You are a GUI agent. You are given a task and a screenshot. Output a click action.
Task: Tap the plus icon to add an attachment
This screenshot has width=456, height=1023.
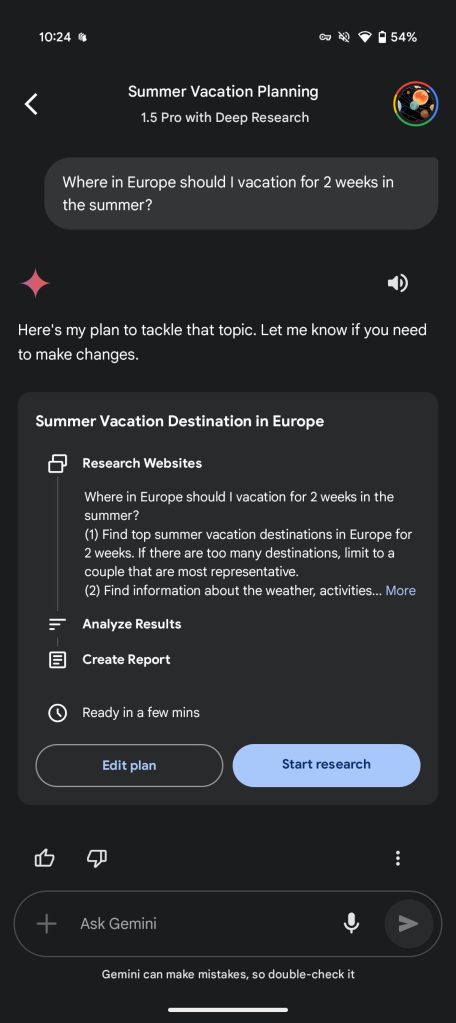click(x=46, y=923)
